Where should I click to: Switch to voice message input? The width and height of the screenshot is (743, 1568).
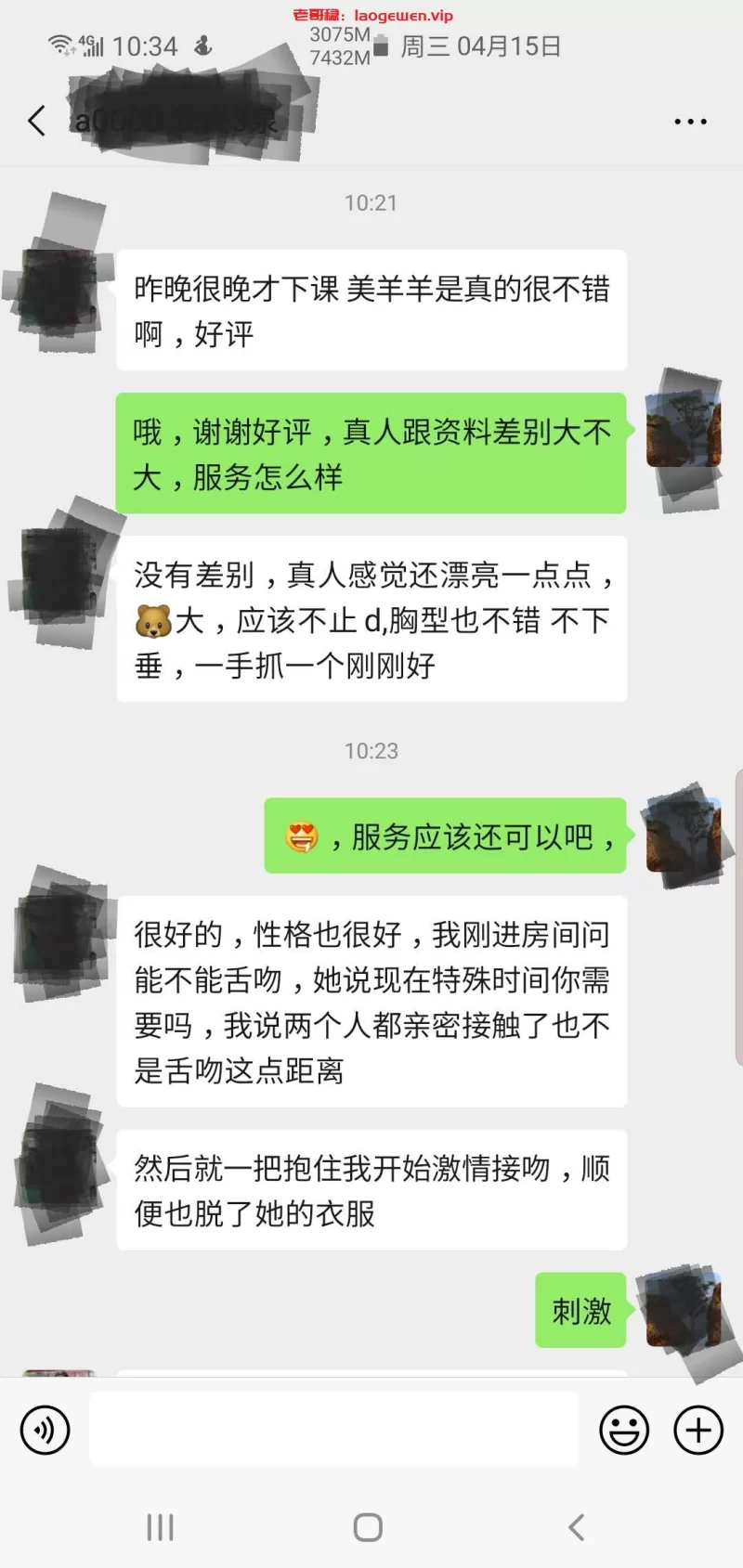pos(45,1430)
